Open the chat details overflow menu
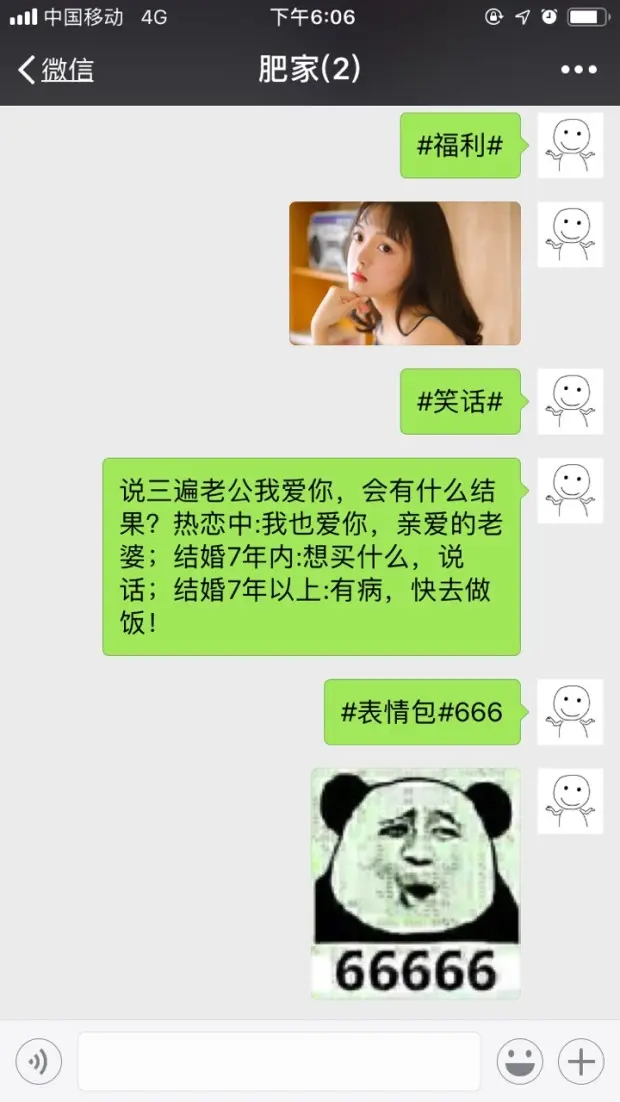This screenshot has height=1102, width=620. [578, 70]
